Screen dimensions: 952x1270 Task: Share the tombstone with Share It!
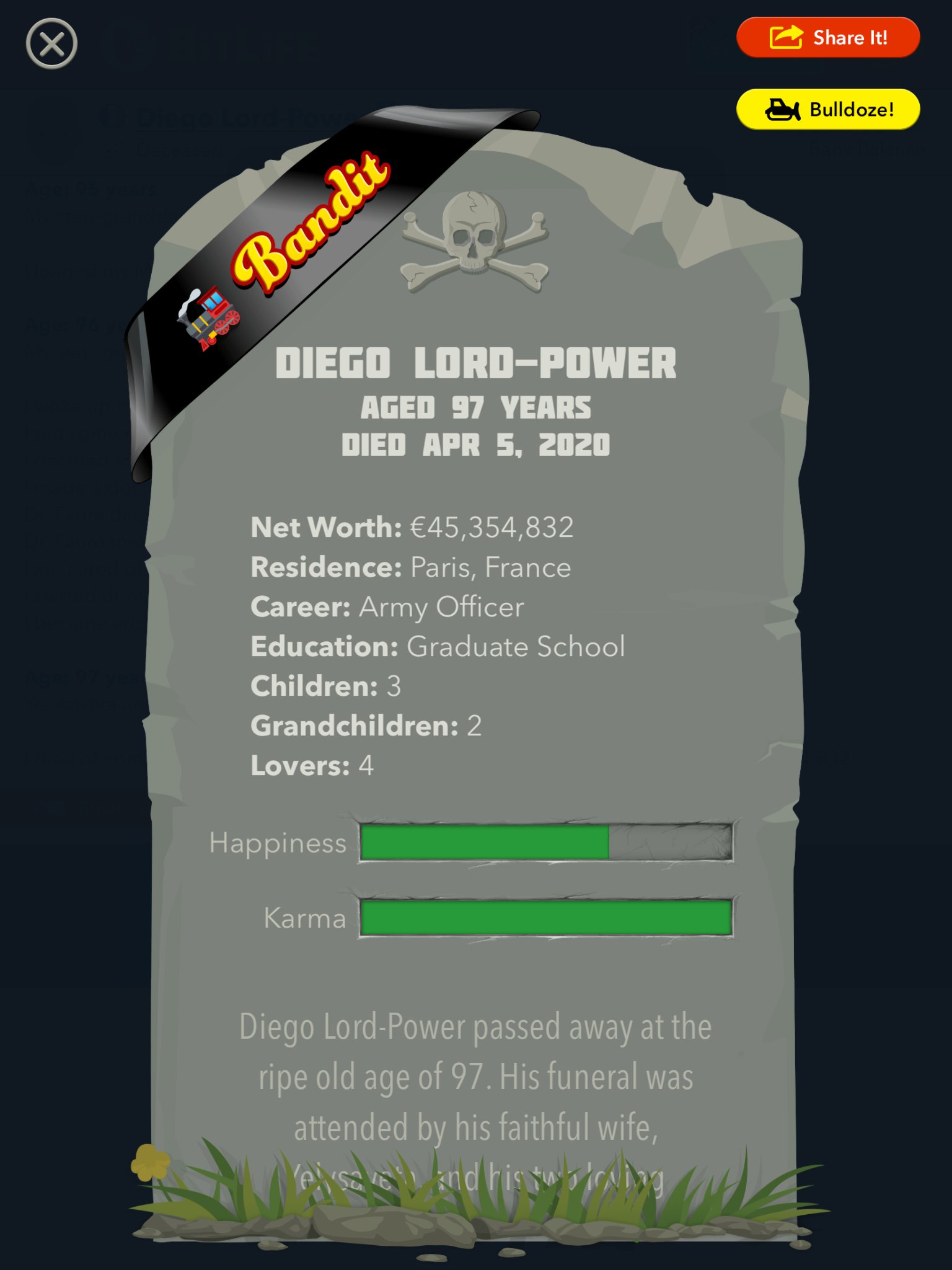[828, 38]
